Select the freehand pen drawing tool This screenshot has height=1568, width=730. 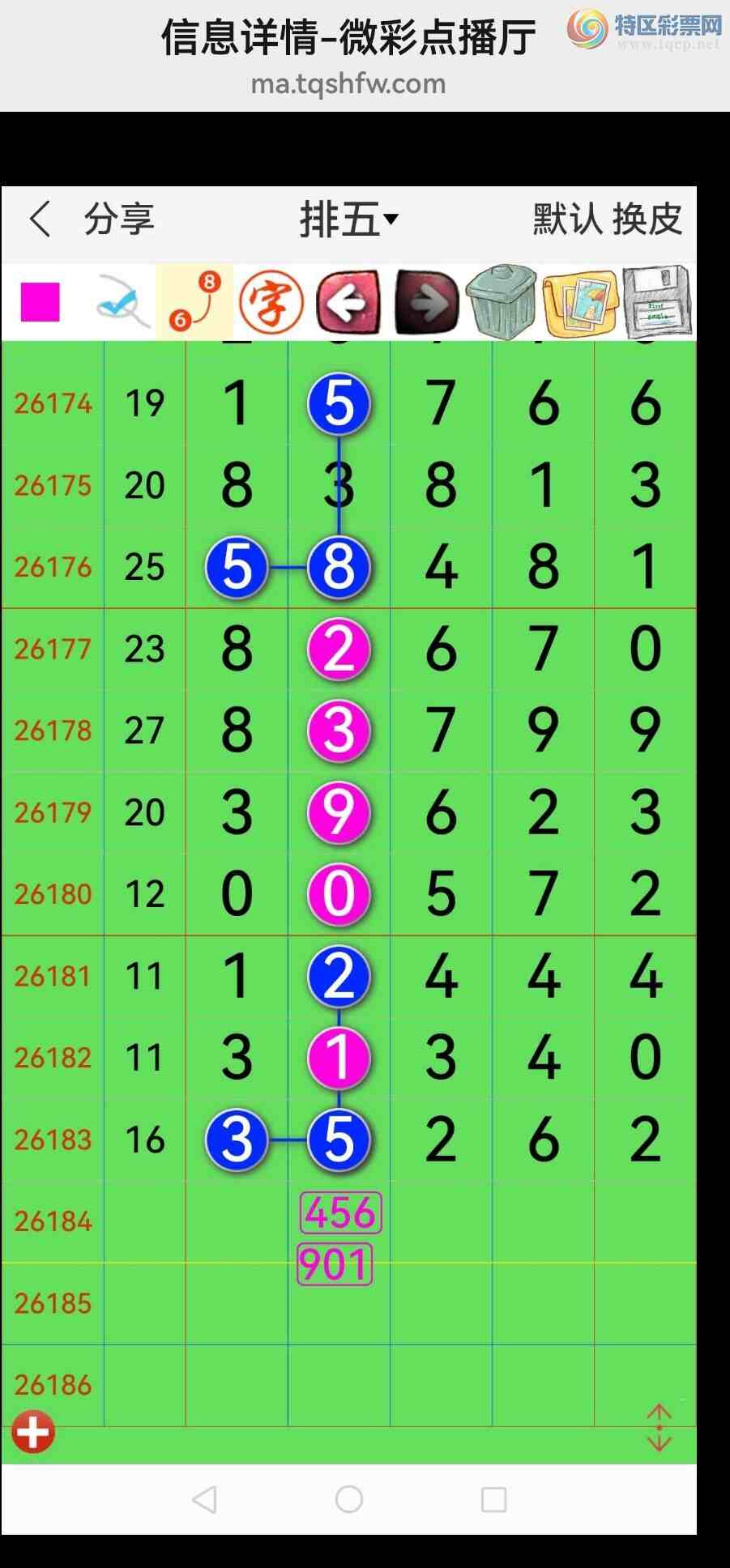pos(120,301)
